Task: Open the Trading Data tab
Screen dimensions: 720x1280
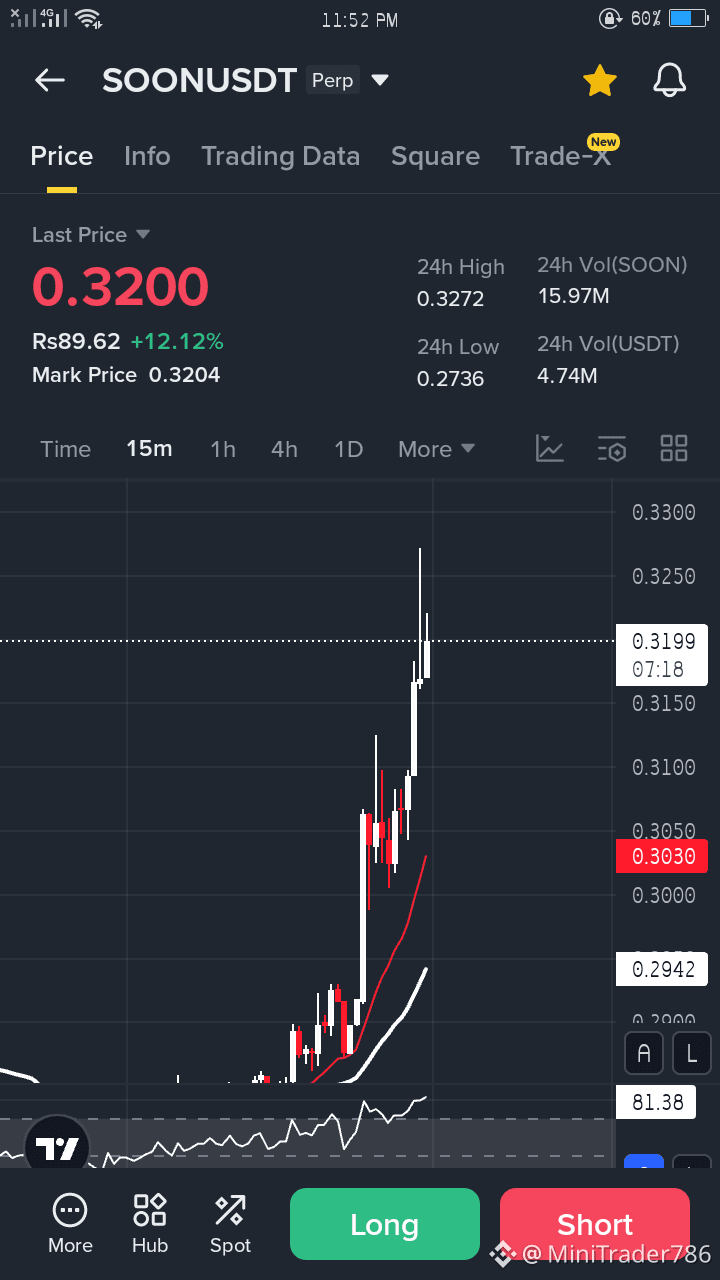Action: click(x=281, y=156)
